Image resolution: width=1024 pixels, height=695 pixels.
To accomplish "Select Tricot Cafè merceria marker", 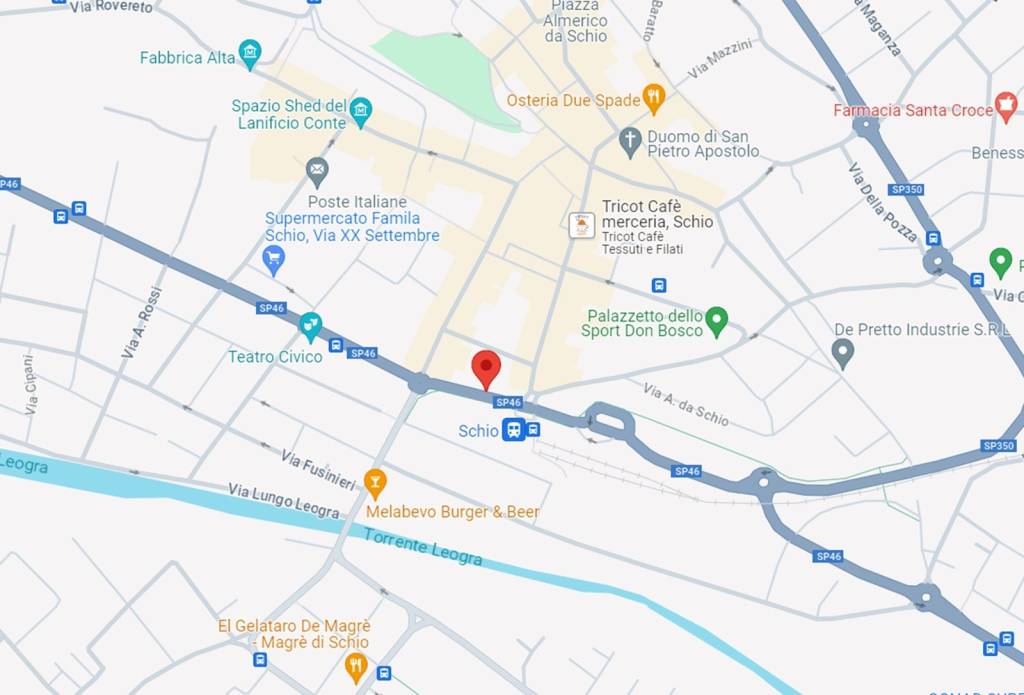I will click(x=582, y=225).
